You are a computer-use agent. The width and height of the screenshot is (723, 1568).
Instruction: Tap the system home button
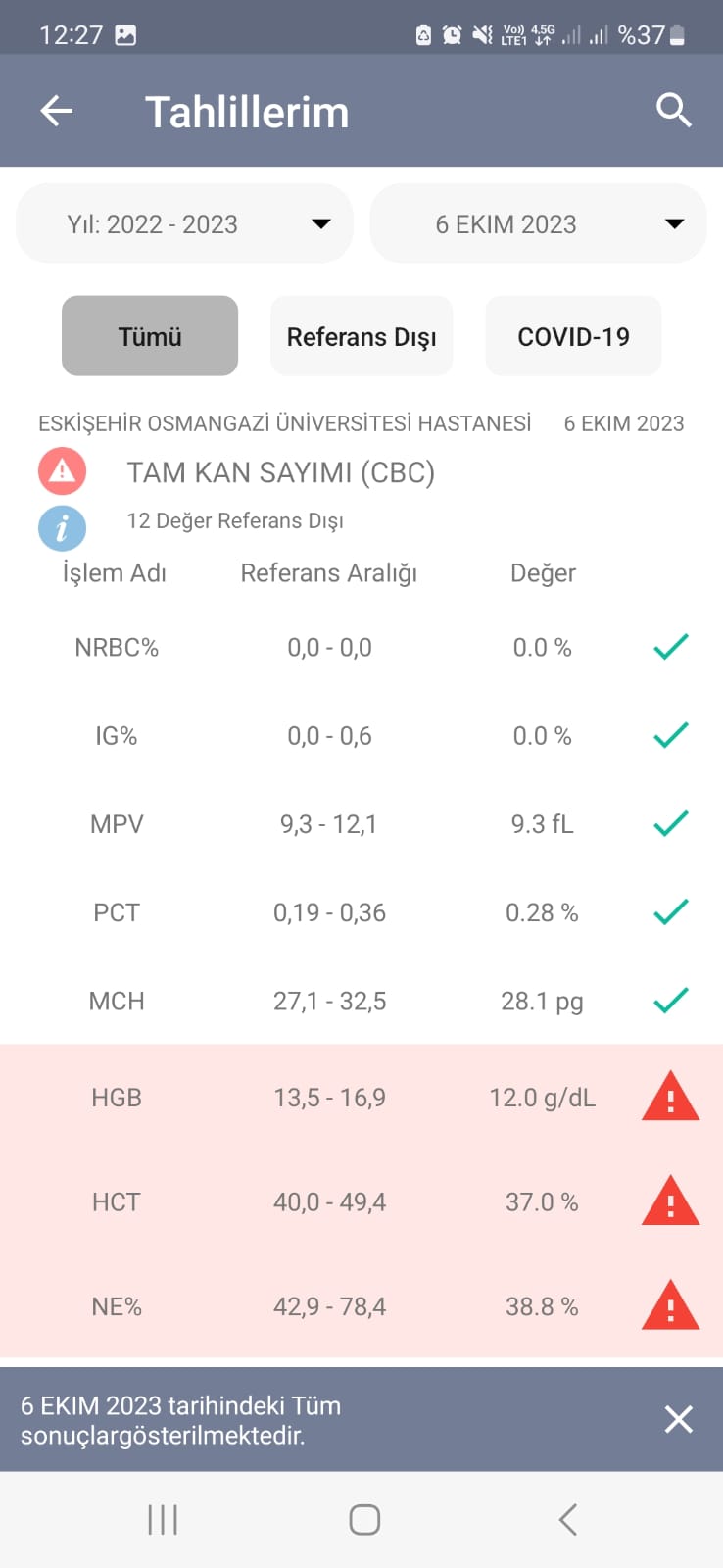coord(364,1520)
